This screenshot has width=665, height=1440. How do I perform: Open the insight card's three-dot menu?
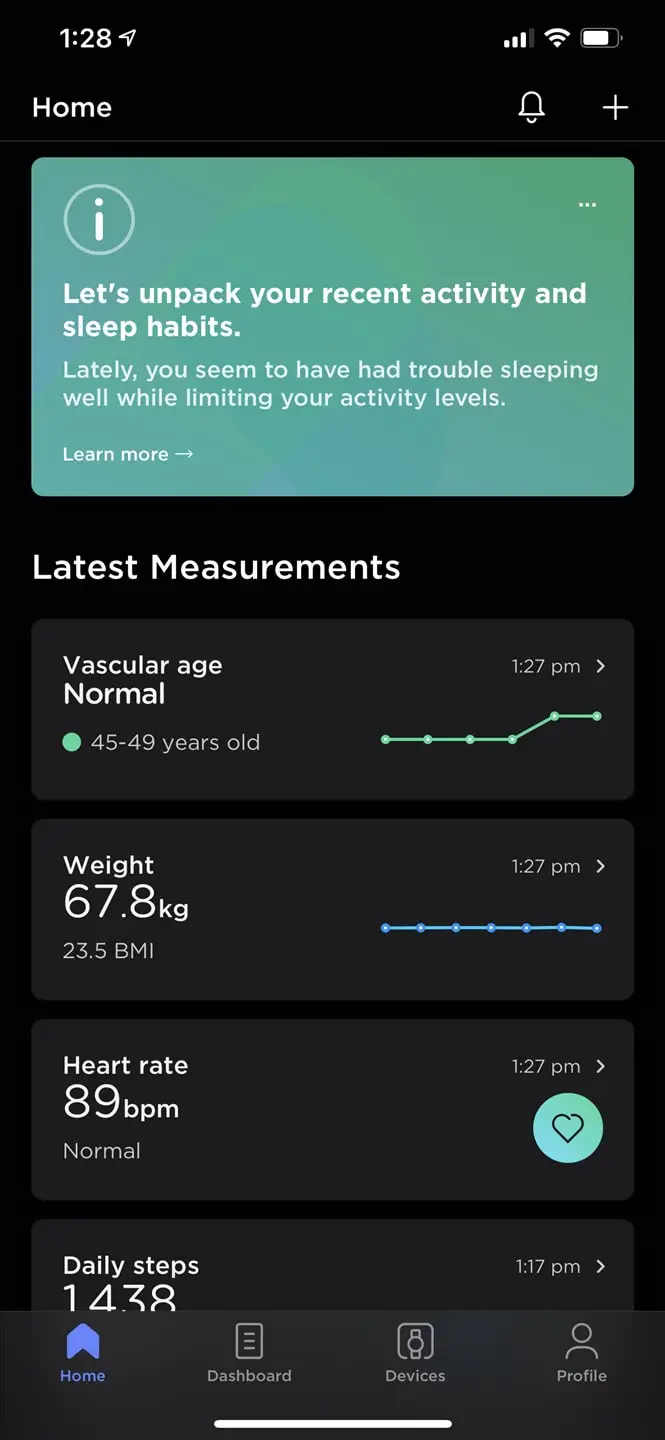587,205
